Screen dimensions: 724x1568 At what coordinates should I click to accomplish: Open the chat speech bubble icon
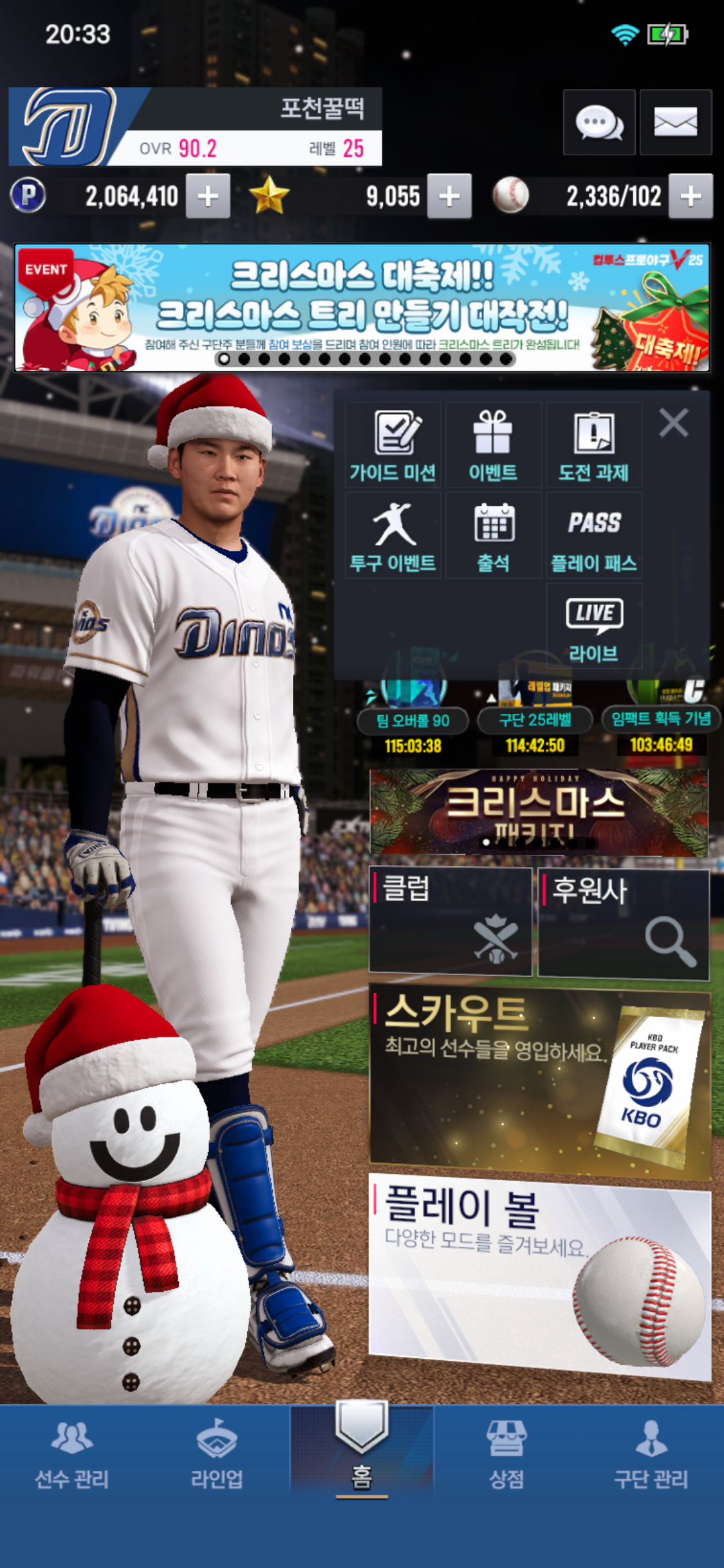599,122
